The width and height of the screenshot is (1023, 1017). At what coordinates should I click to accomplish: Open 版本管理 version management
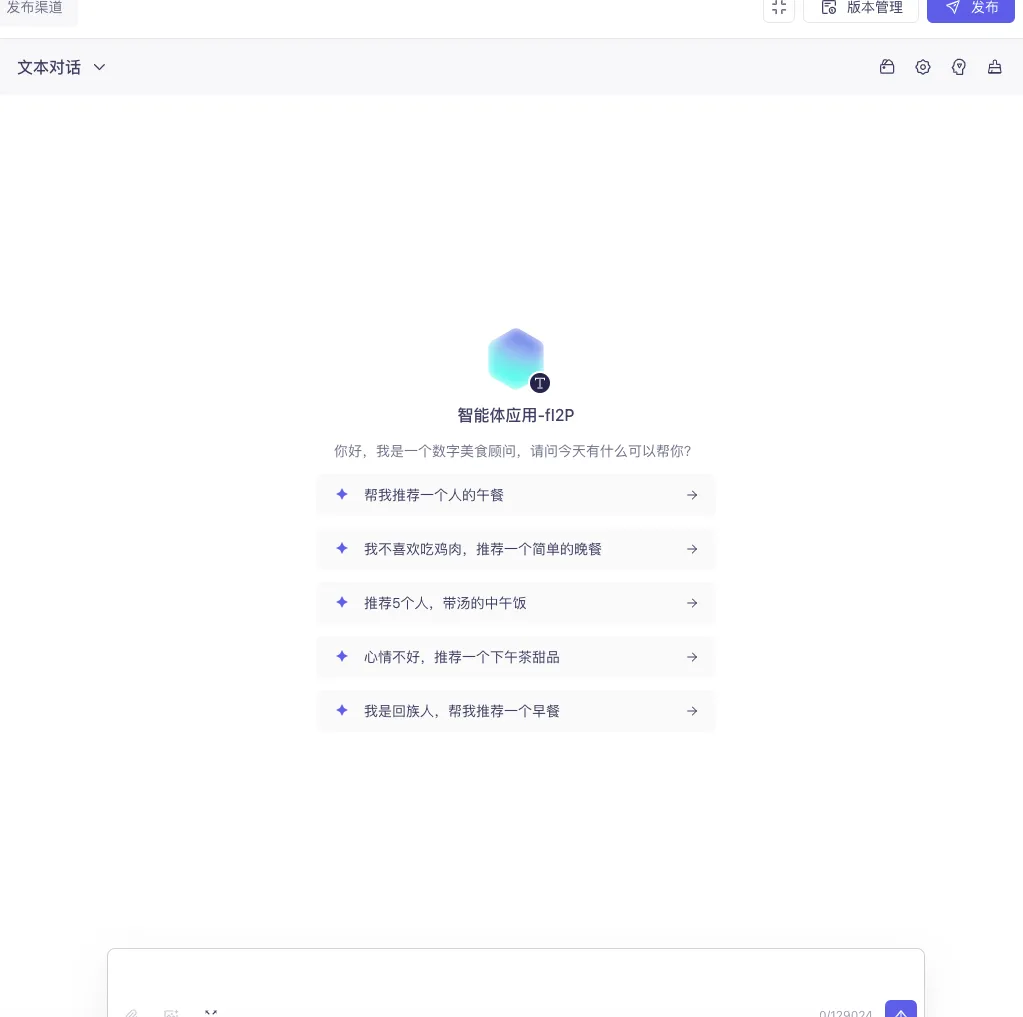point(861,8)
